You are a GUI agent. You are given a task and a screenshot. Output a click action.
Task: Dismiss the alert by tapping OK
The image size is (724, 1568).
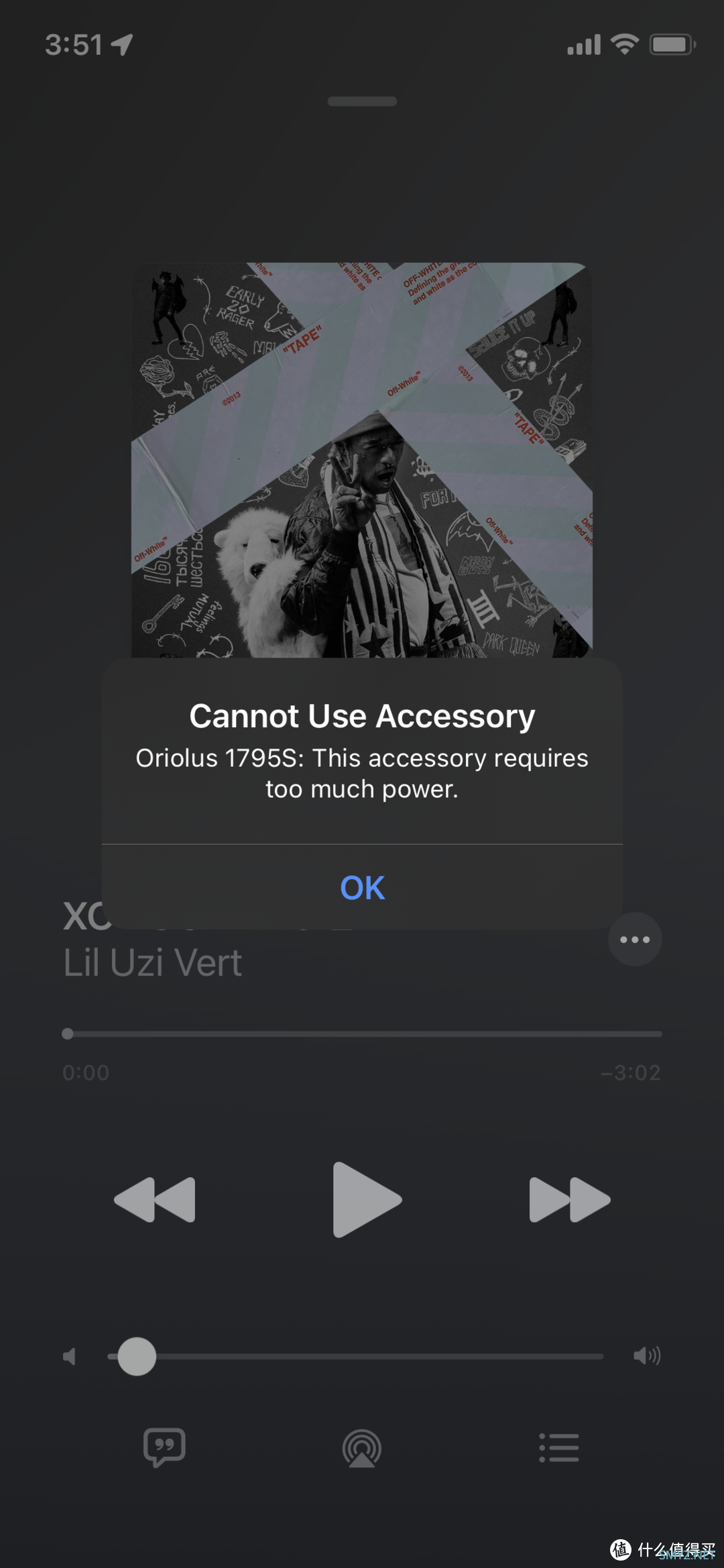click(362, 888)
